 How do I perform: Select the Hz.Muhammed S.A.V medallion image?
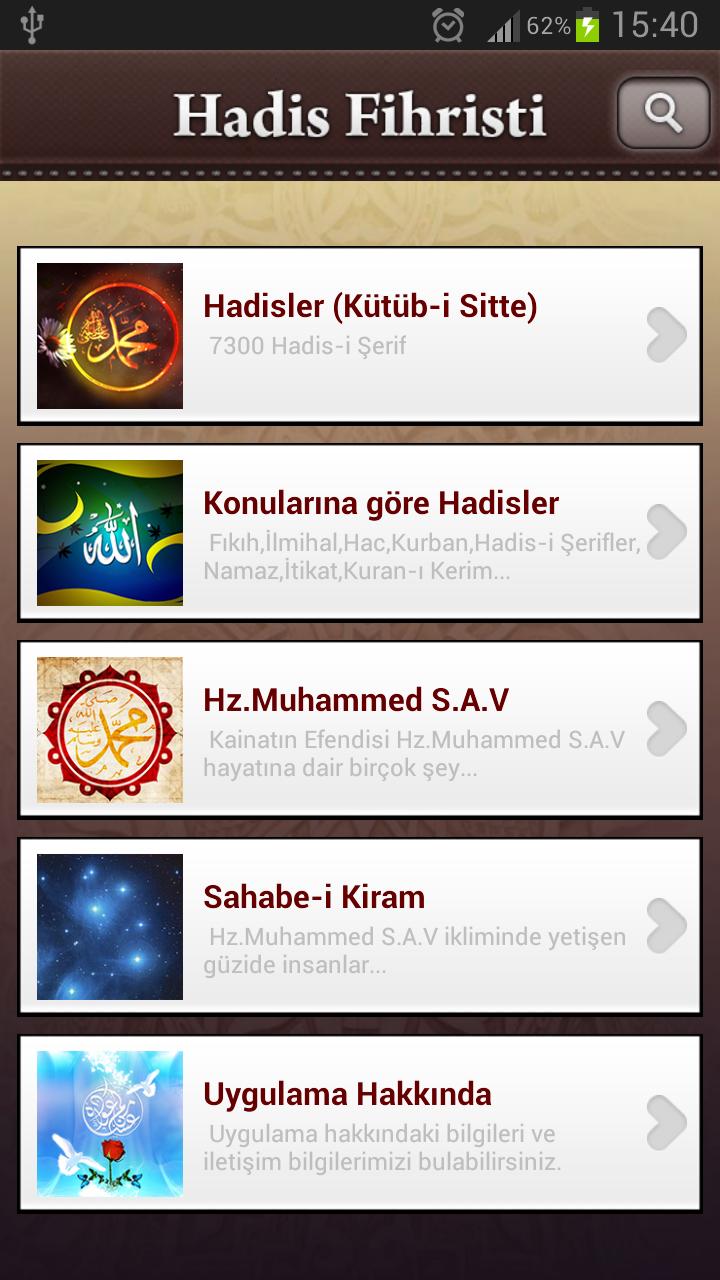pyautogui.click(x=110, y=728)
